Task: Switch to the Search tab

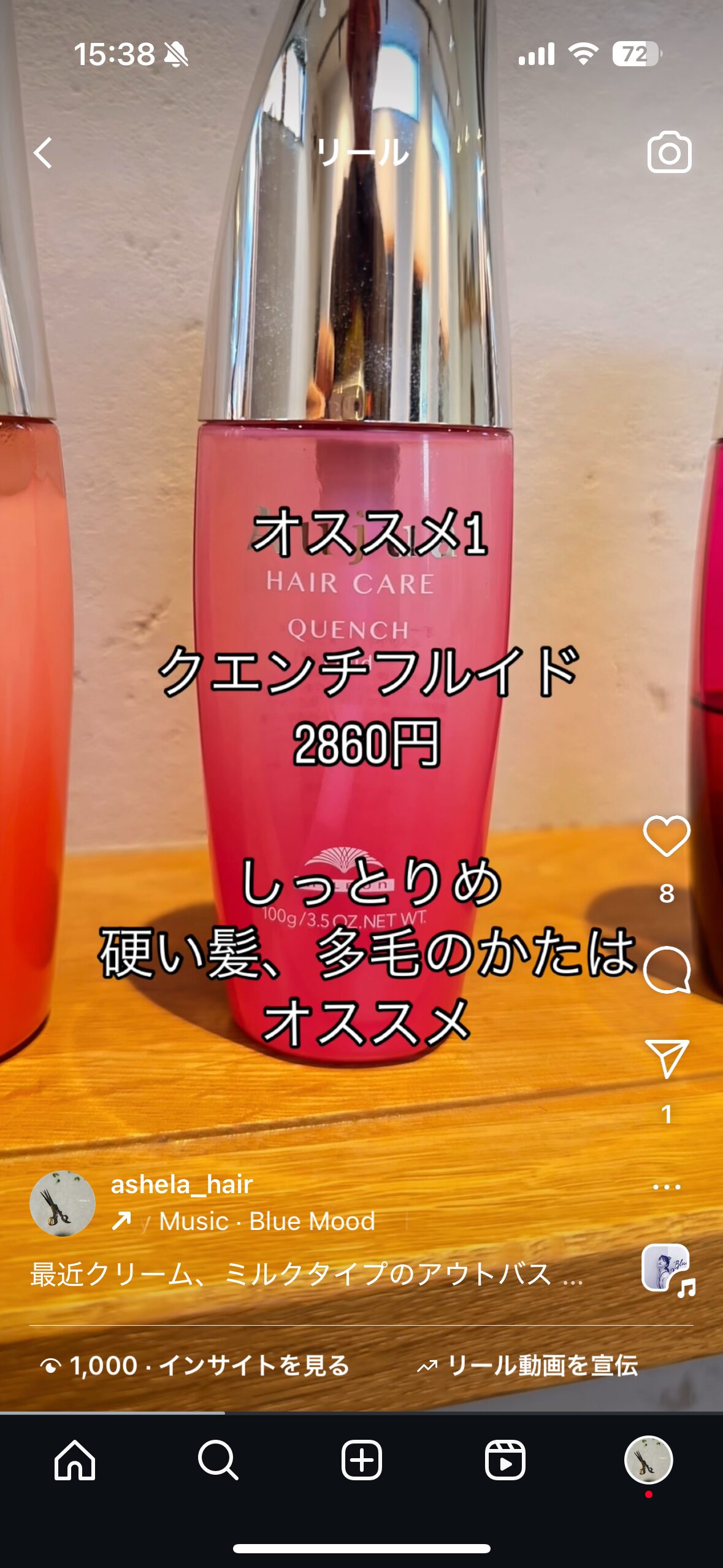Action: pos(218,1460)
